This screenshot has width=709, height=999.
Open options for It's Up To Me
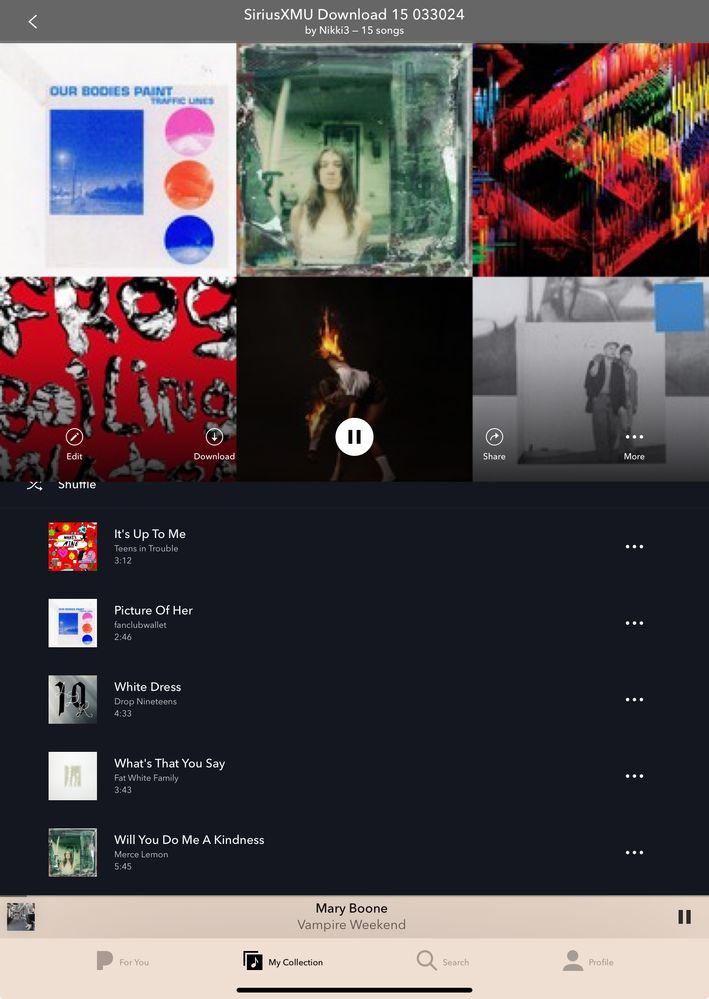[634, 547]
